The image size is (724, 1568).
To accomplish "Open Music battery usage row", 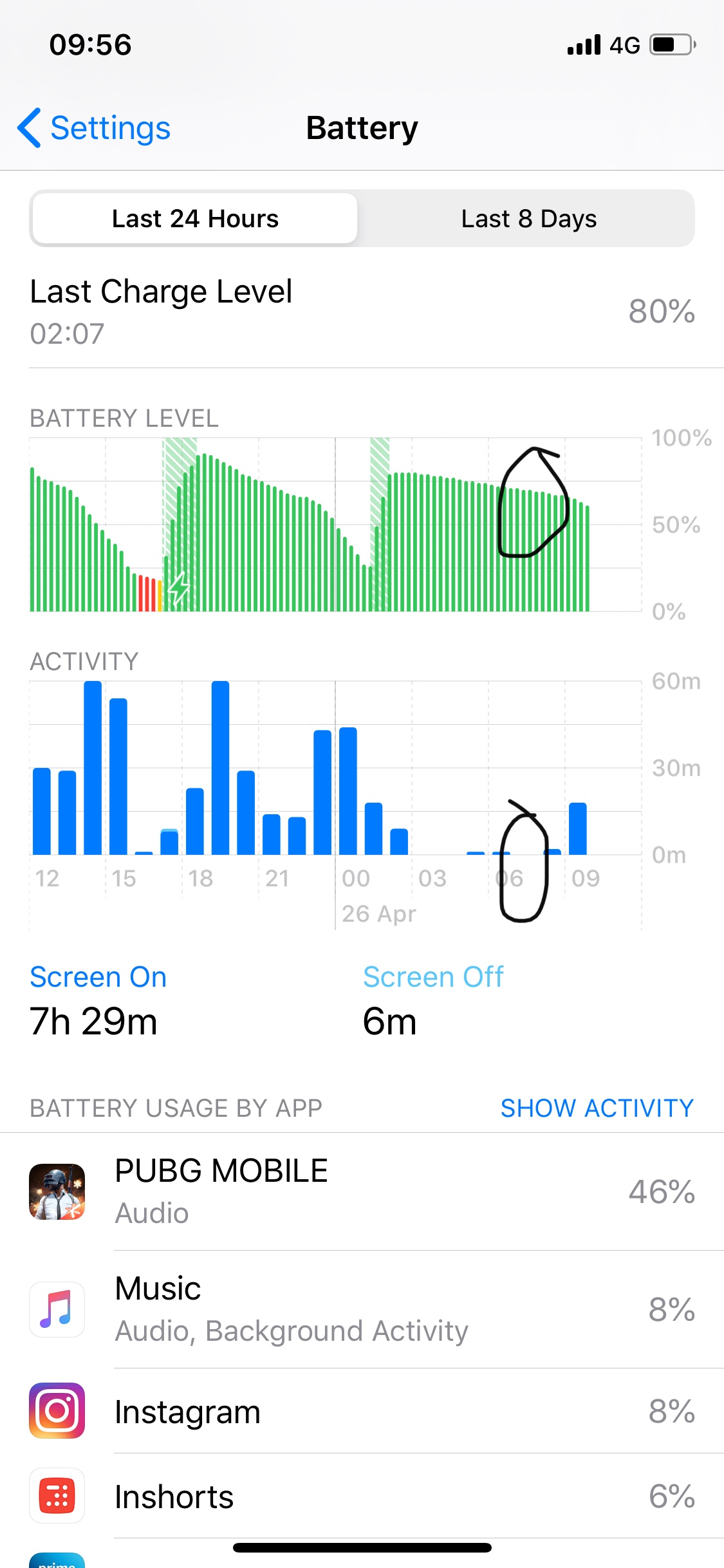I will pos(362,1309).
